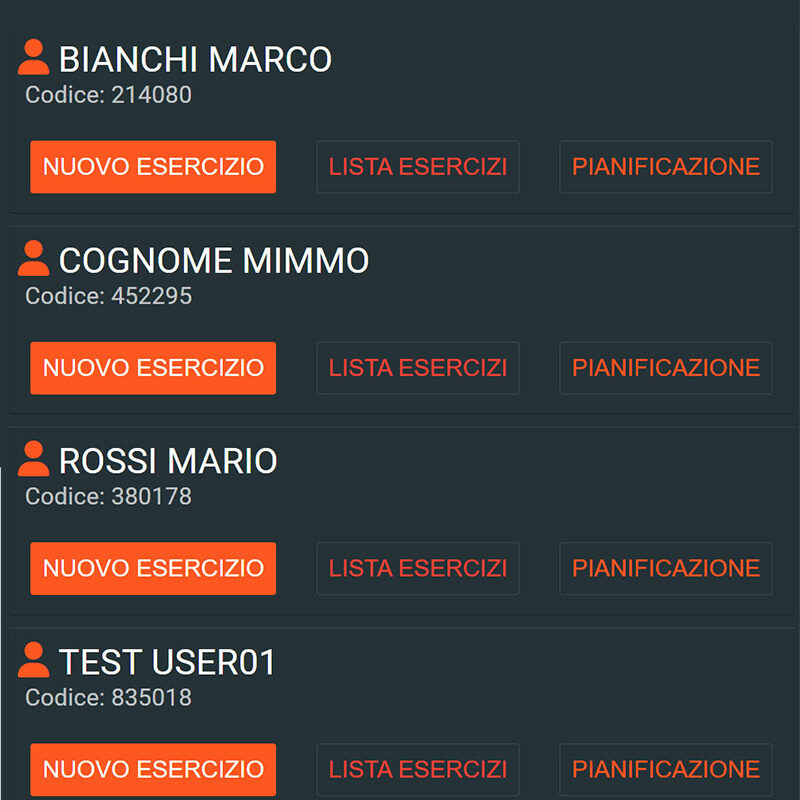Open Lista Esercizi for Bianchi Marco
Viewport: 800px width, 800px height.
[418, 167]
